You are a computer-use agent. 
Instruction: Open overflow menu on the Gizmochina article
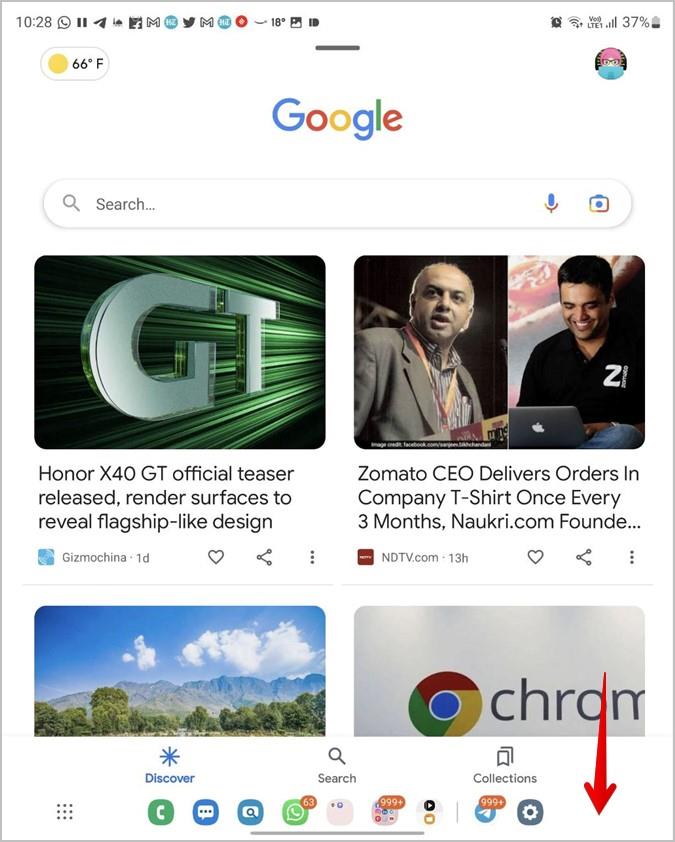click(312, 557)
